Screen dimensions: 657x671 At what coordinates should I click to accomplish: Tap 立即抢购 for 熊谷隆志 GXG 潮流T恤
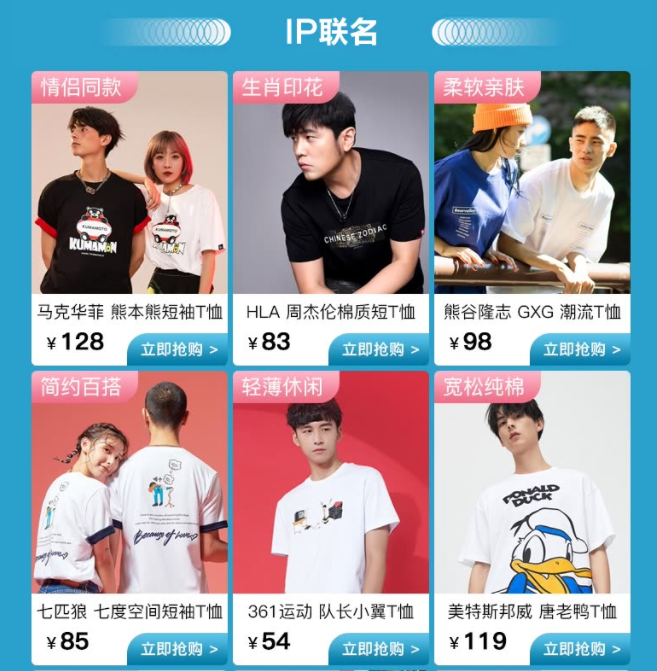click(x=581, y=349)
